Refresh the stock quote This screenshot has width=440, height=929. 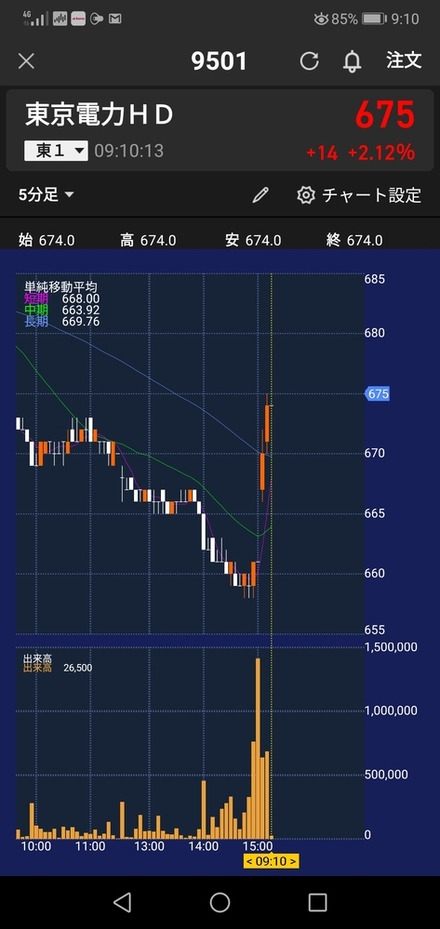(309, 61)
